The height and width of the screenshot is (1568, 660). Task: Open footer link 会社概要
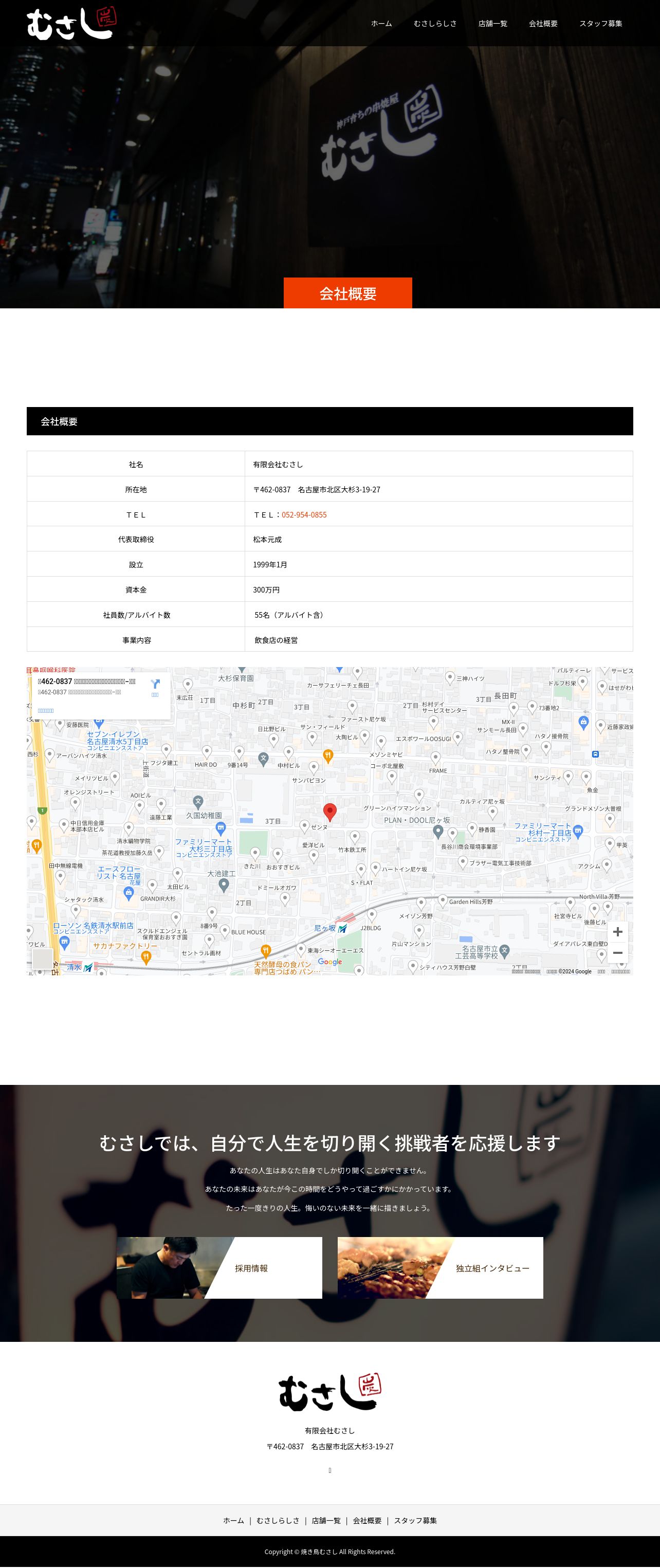(x=367, y=1521)
